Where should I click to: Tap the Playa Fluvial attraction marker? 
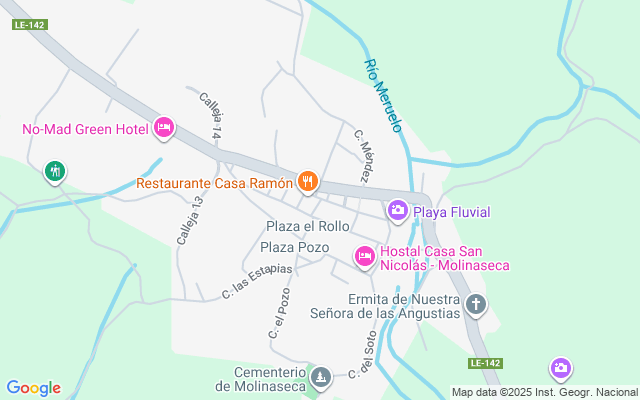(397, 210)
